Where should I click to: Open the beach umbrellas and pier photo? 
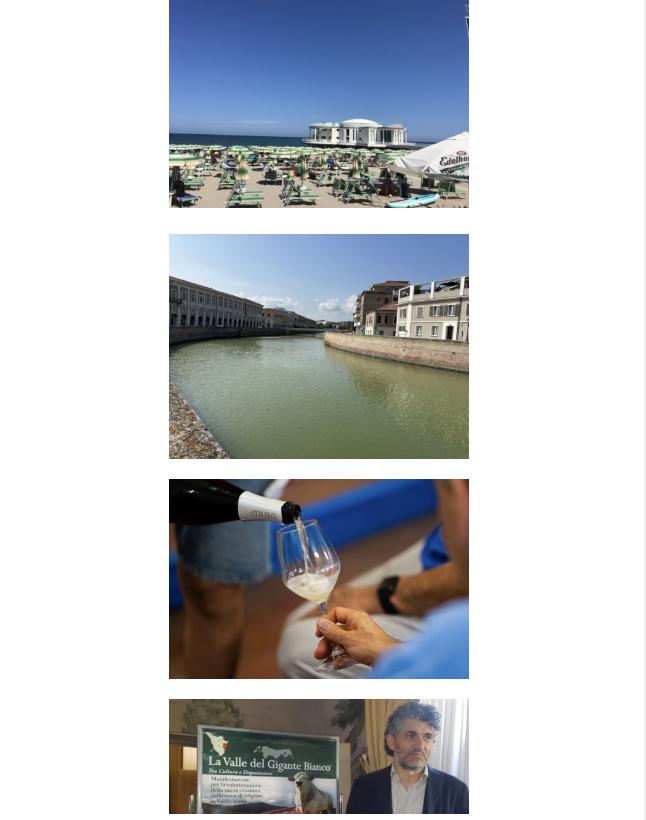[x=318, y=103]
